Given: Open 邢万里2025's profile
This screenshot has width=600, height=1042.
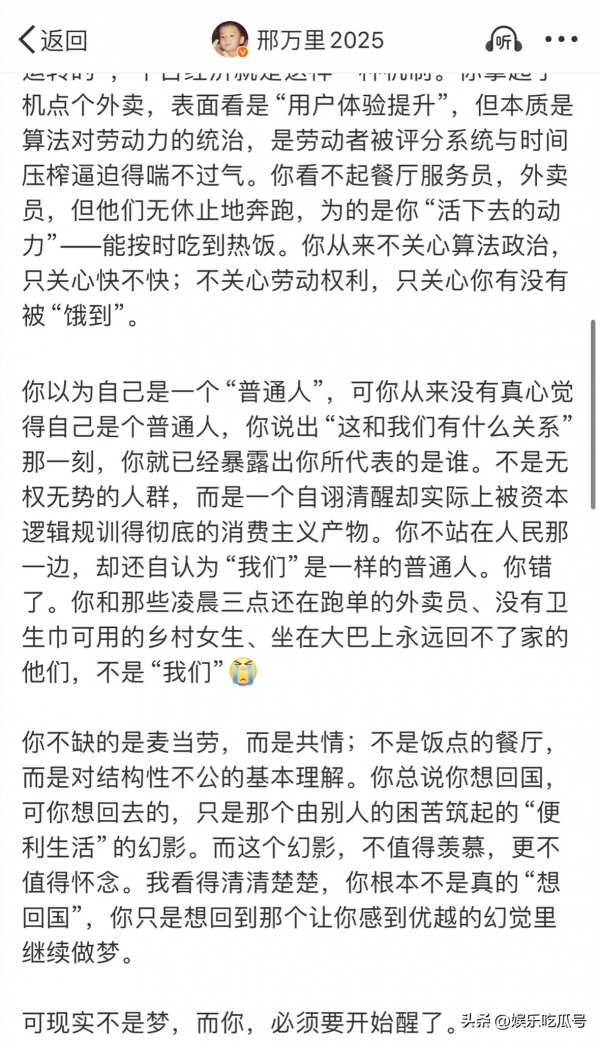Looking at the screenshot, I should pyautogui.click(x=298, y=40).
